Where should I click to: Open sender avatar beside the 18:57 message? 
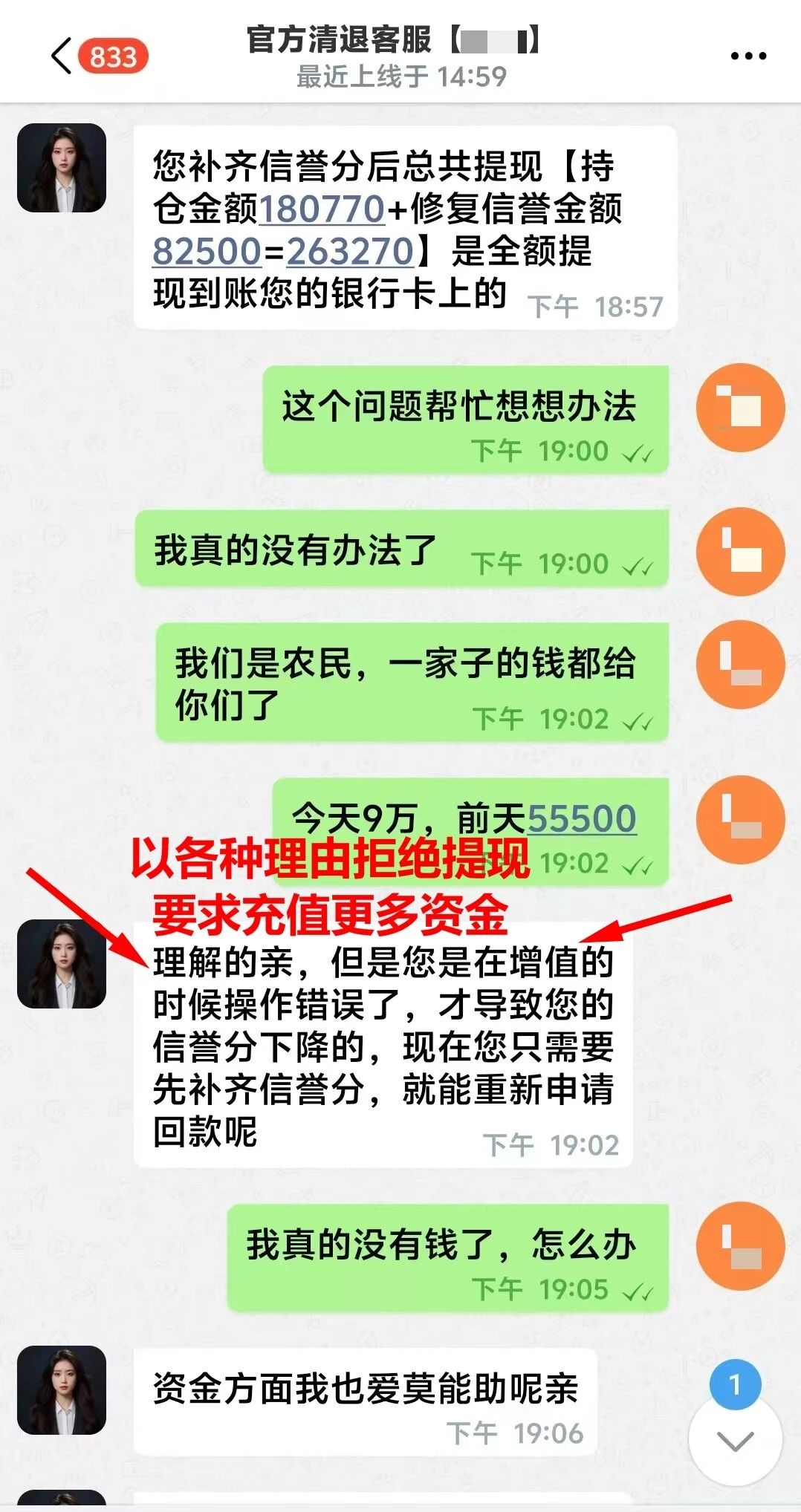(x=62, y=168)
